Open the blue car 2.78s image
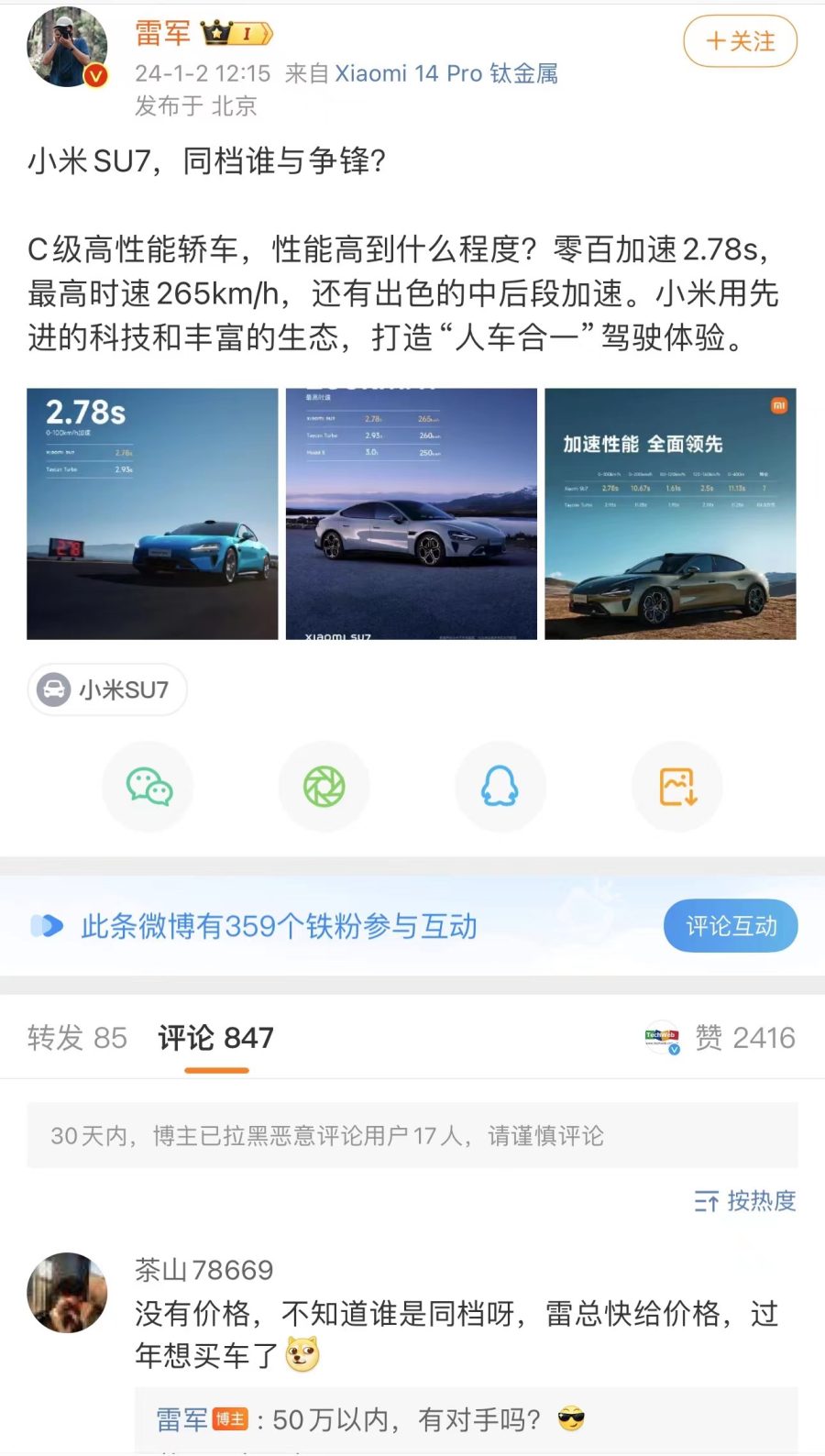This screenshot has width=825, height=1456. [x=152, y=513]
